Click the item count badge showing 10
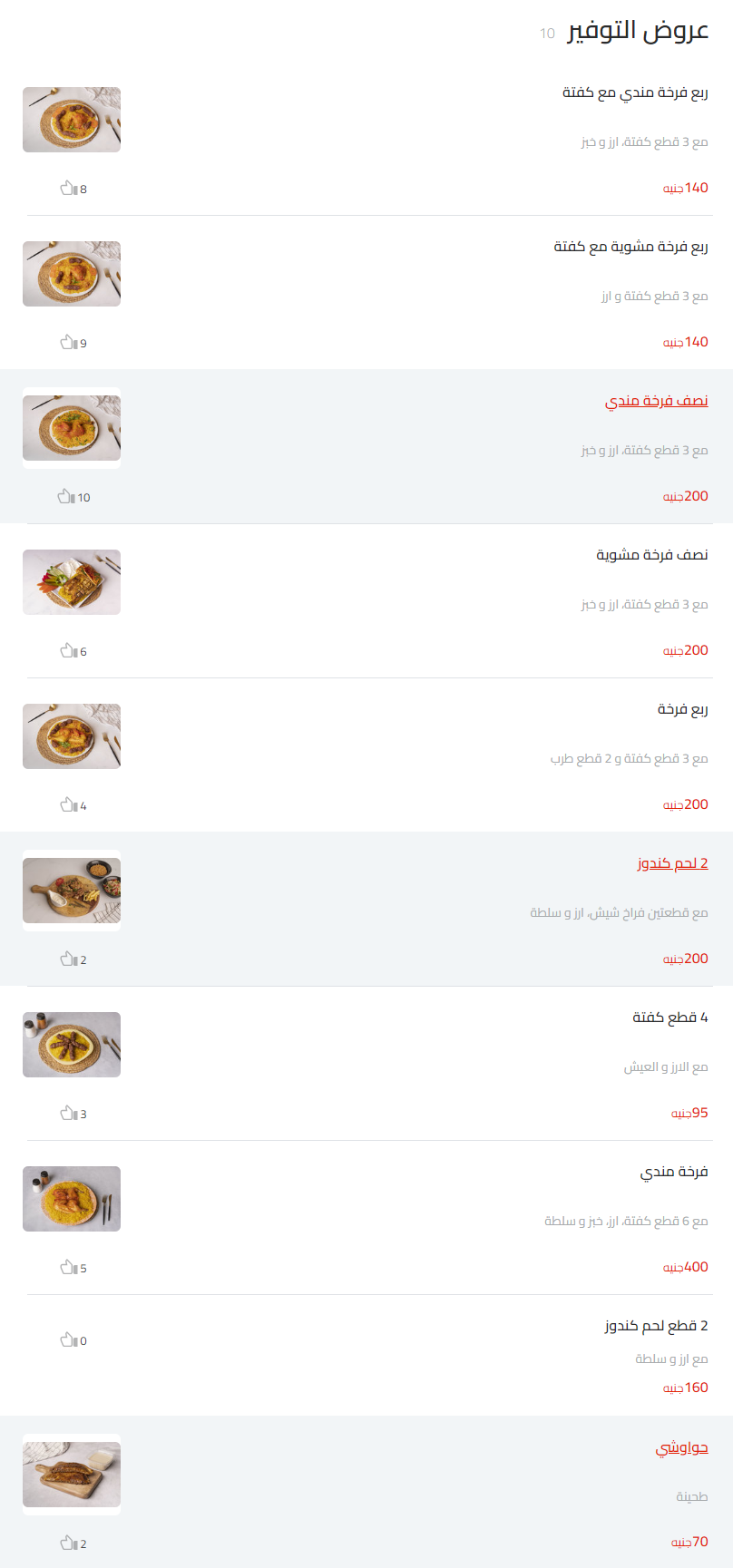The image size is (733, 1568). (x=546, y=33)
